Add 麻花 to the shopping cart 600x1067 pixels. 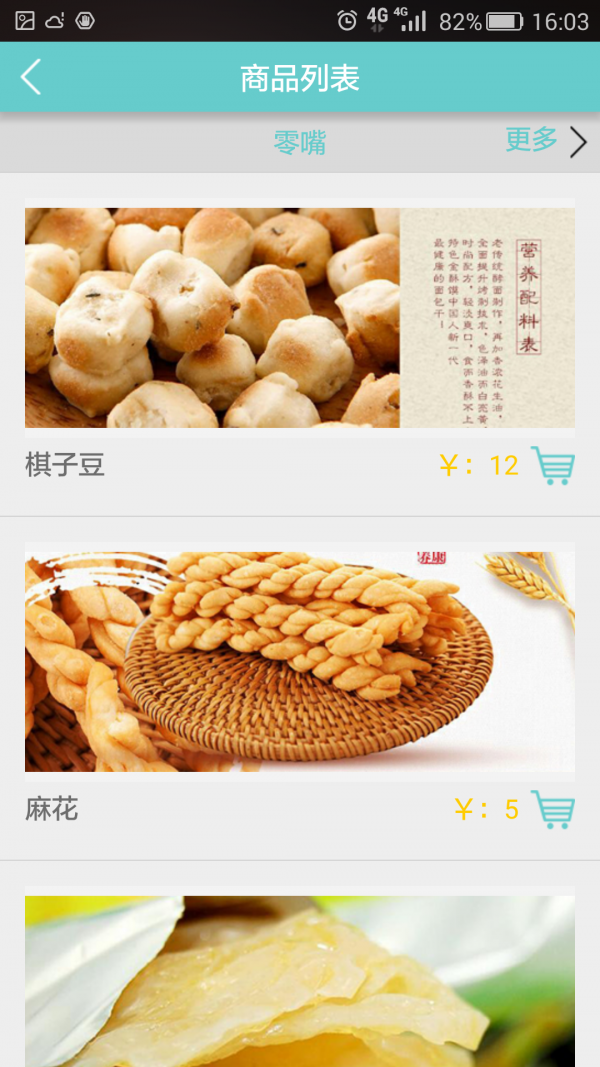[553, 809]
